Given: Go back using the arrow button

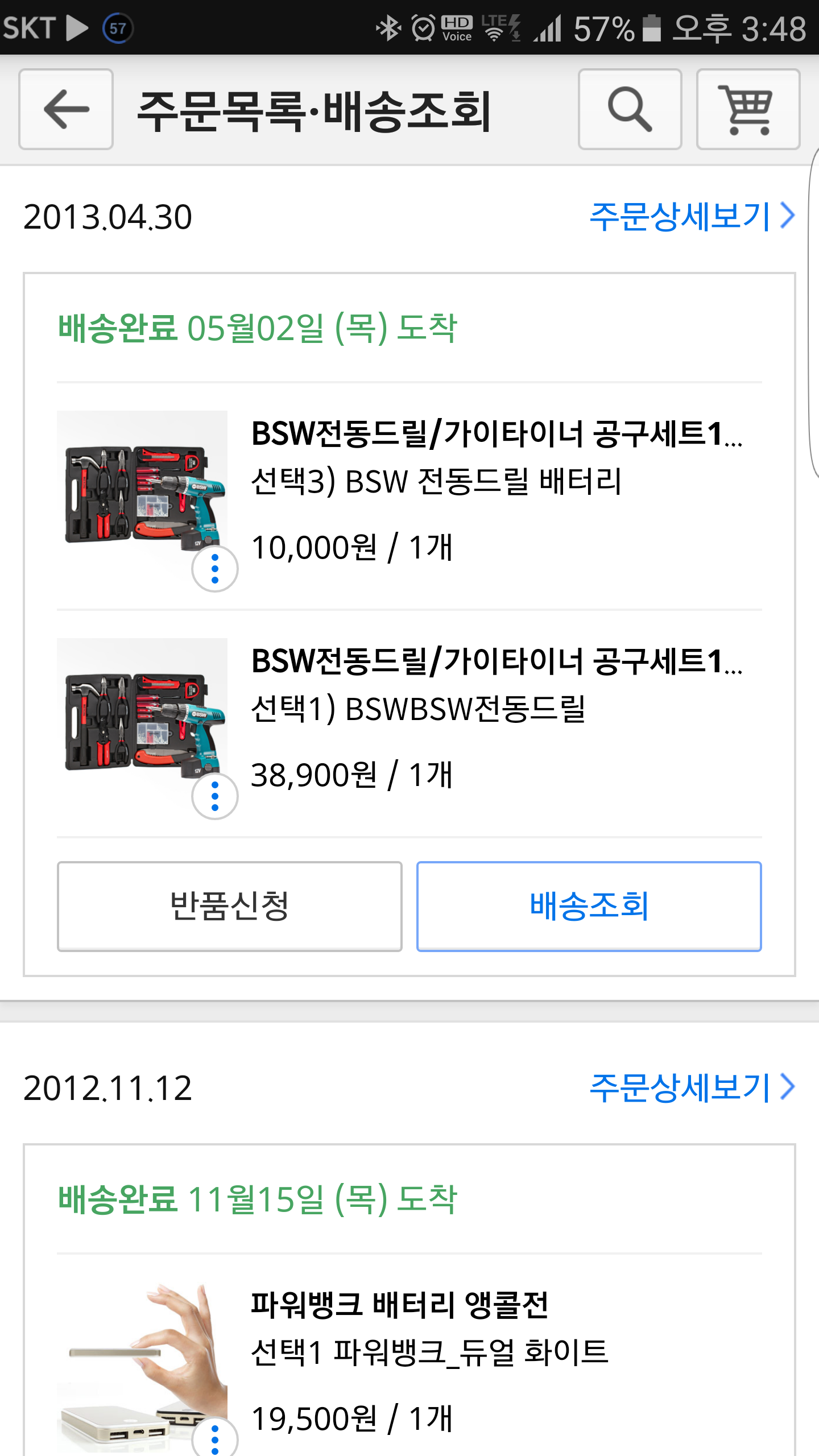Looking at the screenshot, I should point(66,109).
